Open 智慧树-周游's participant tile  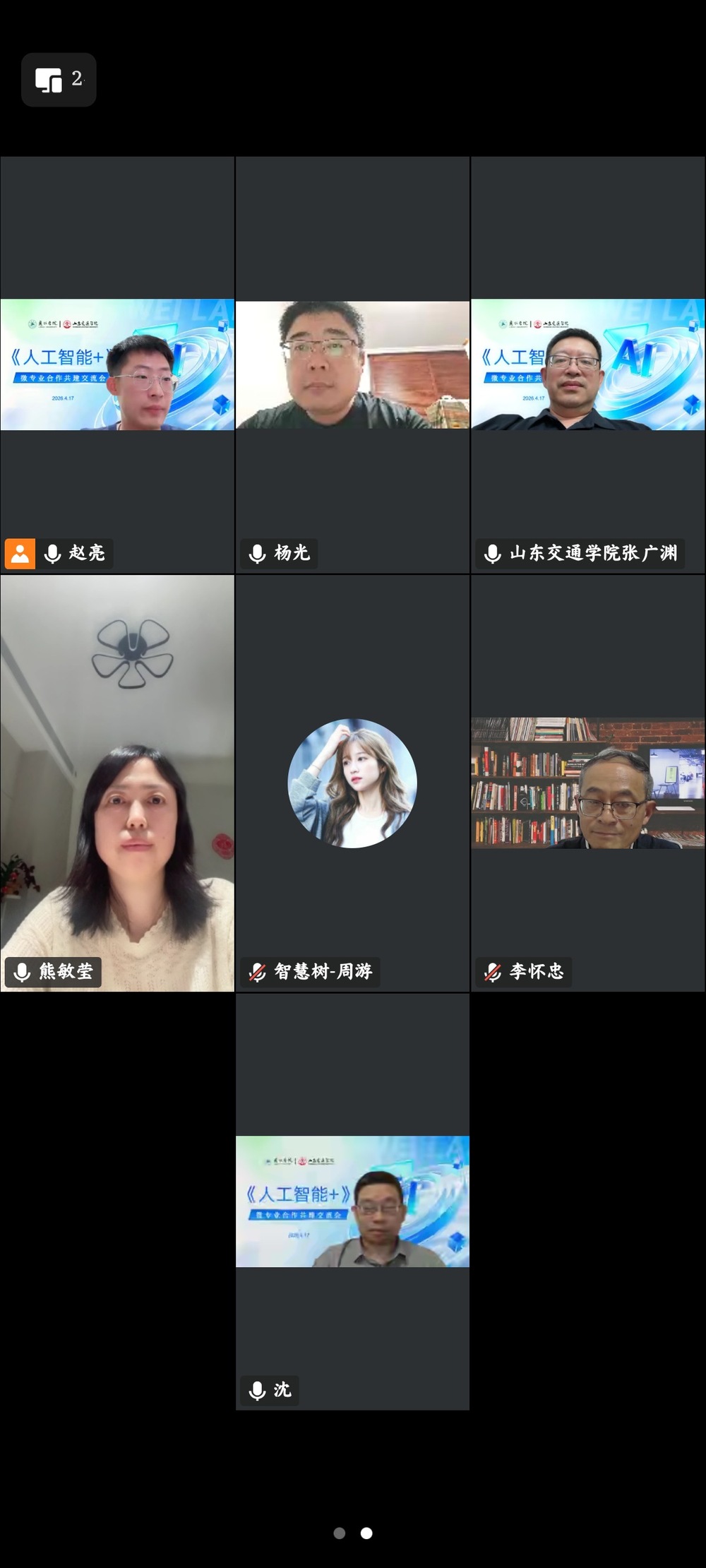pyautogui.click(x=352, y=783)
